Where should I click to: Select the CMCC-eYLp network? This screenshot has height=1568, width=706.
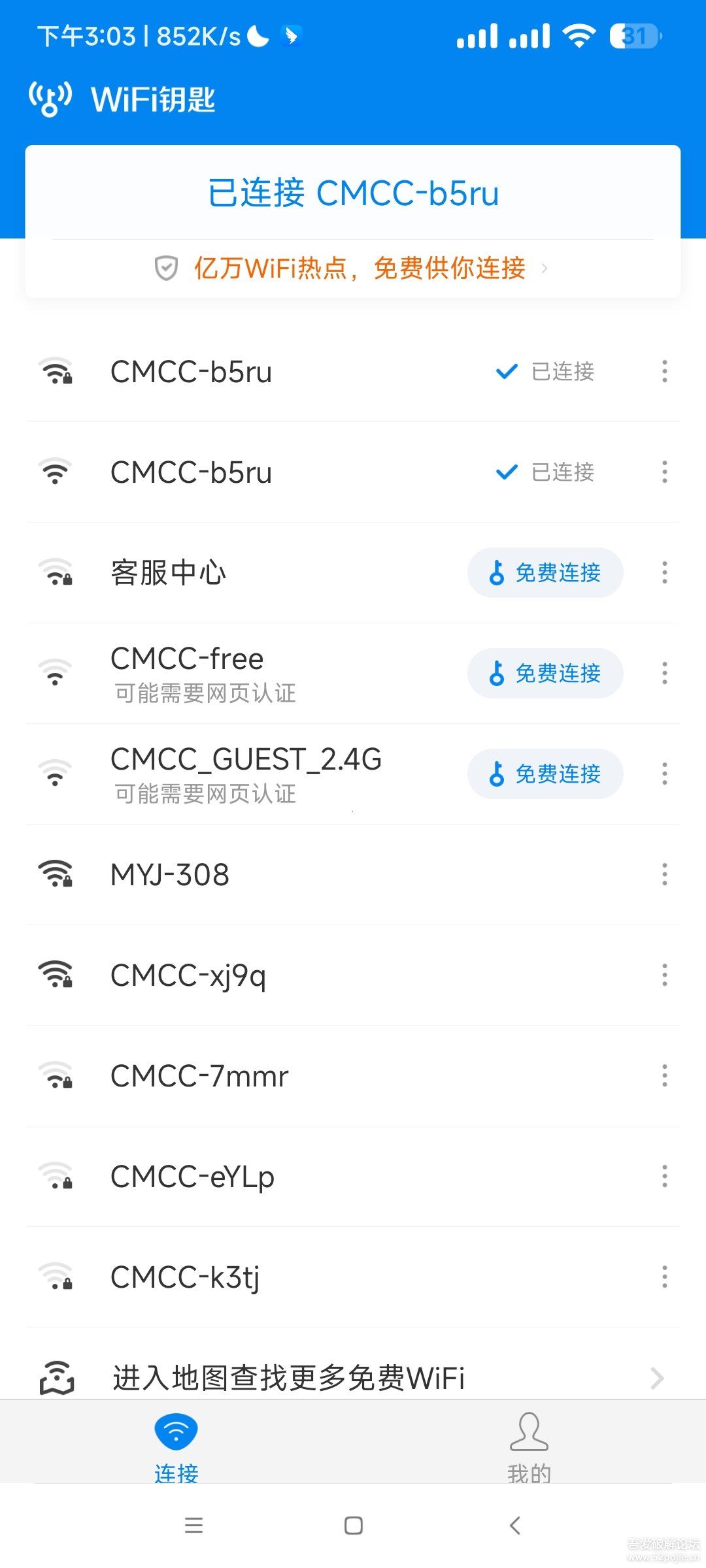pyautogui.click(x=353, y=1177)
